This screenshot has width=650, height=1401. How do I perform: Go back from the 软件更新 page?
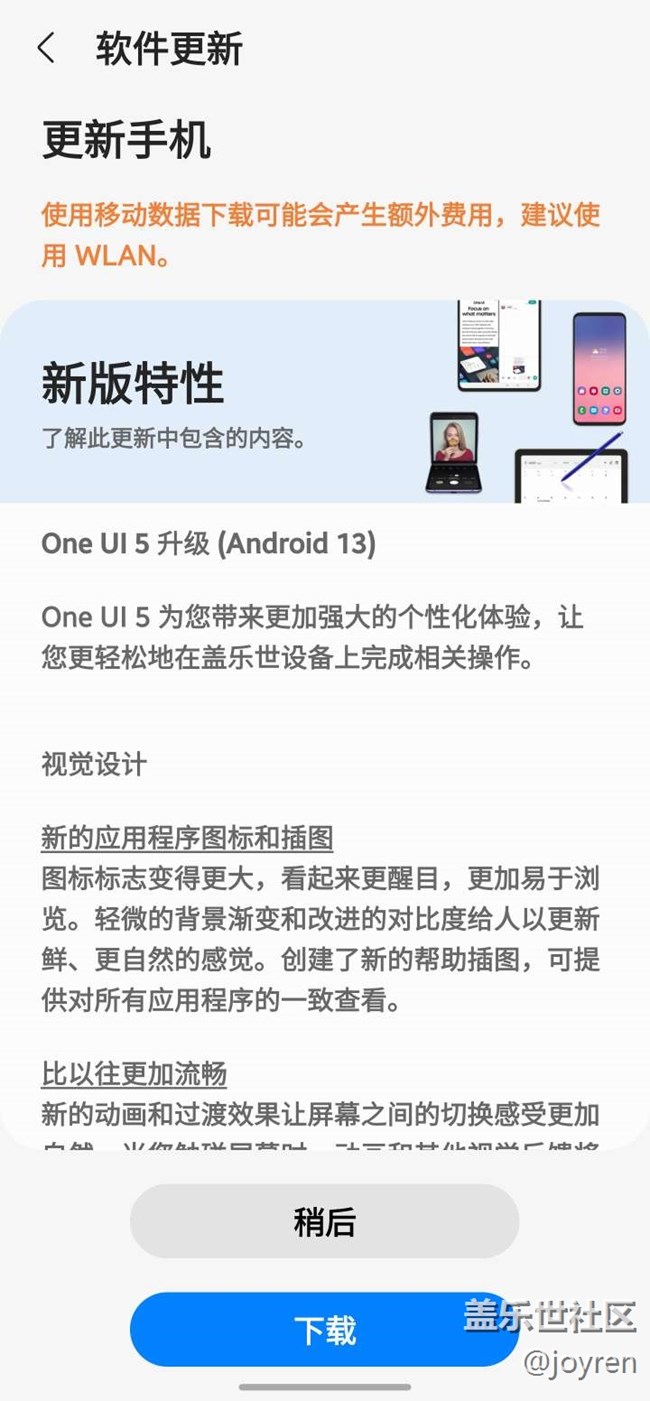tap(45, 48)
